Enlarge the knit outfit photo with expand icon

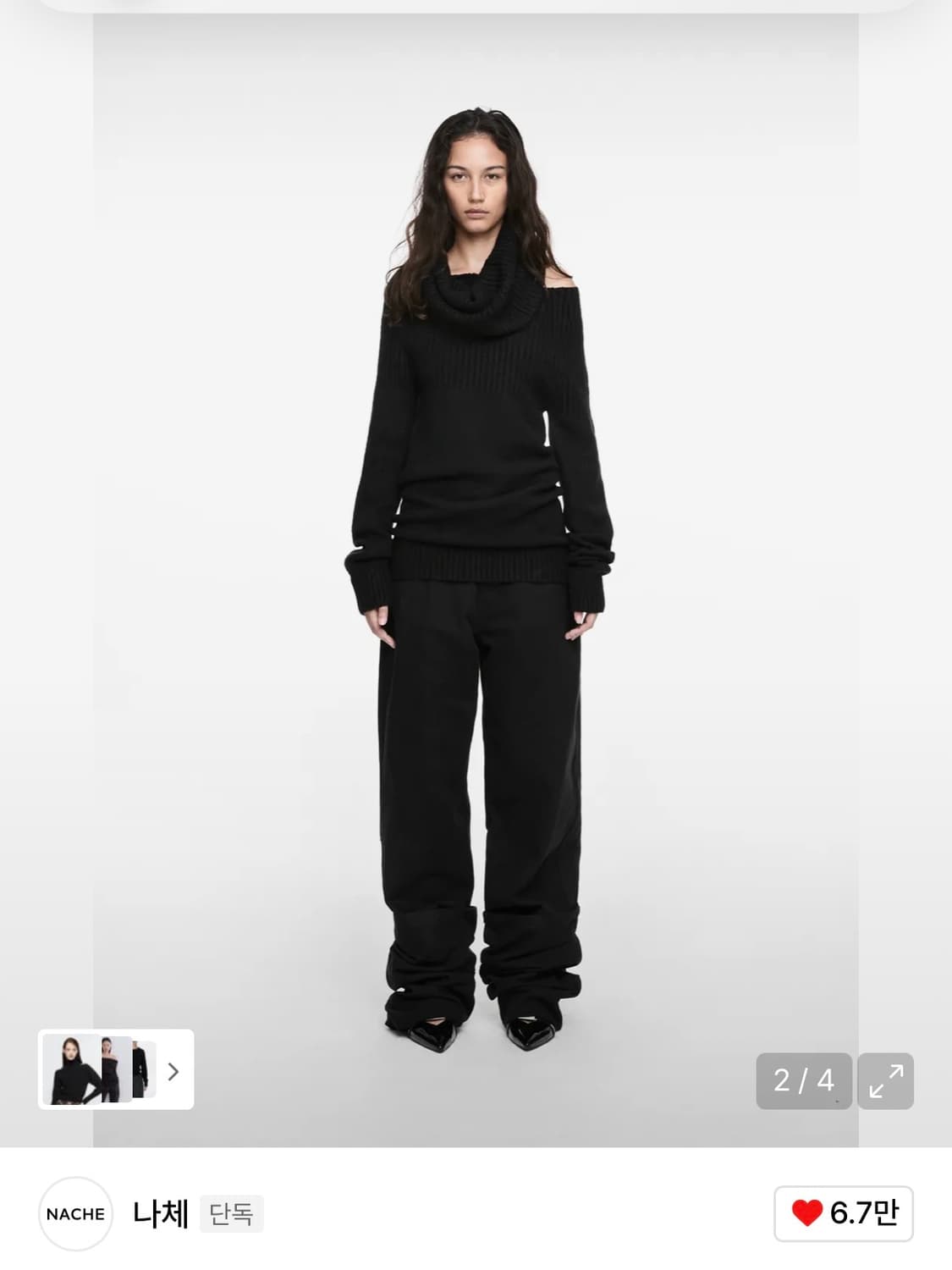[887, 1081]
